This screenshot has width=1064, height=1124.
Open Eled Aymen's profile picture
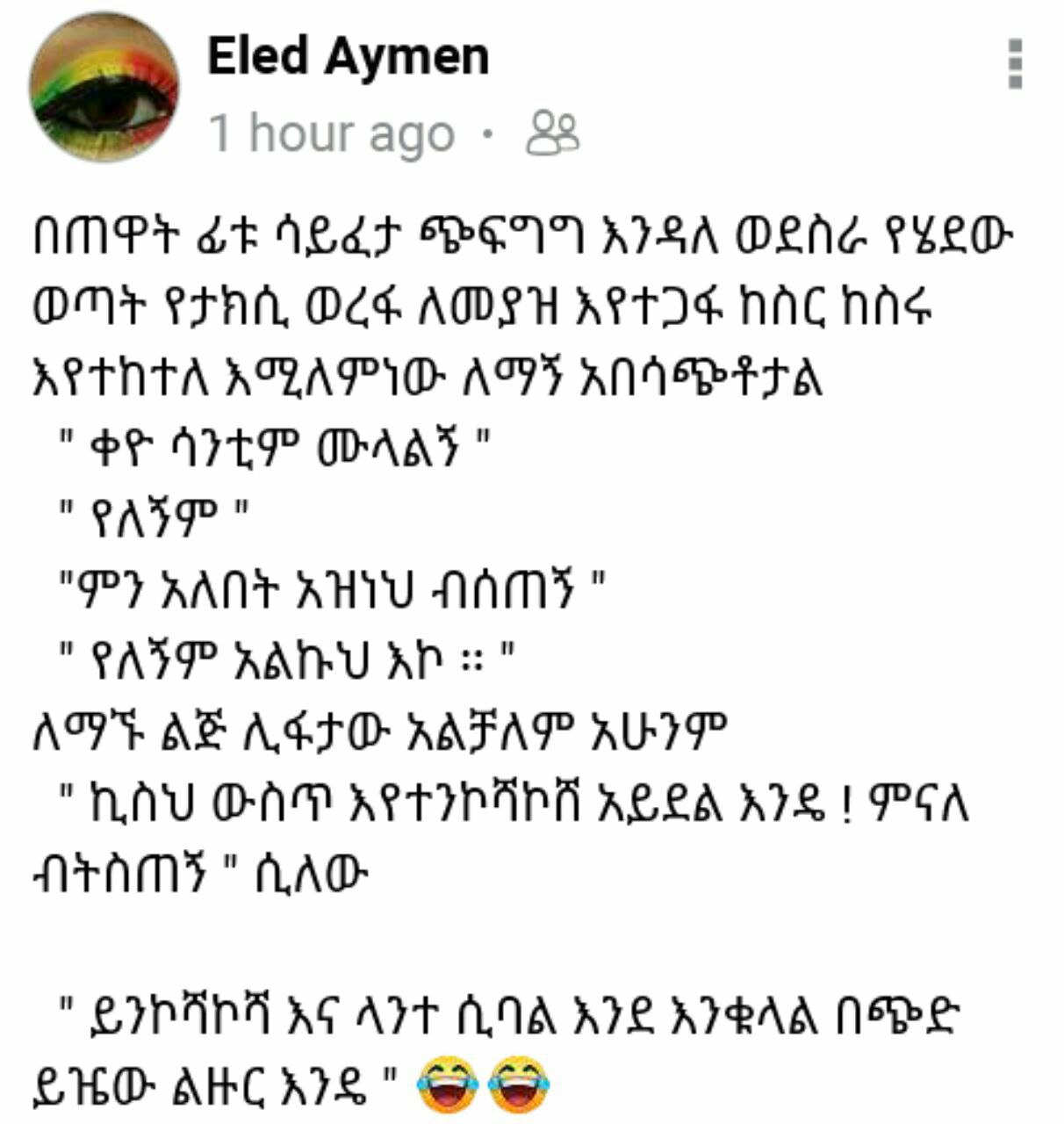104,86
